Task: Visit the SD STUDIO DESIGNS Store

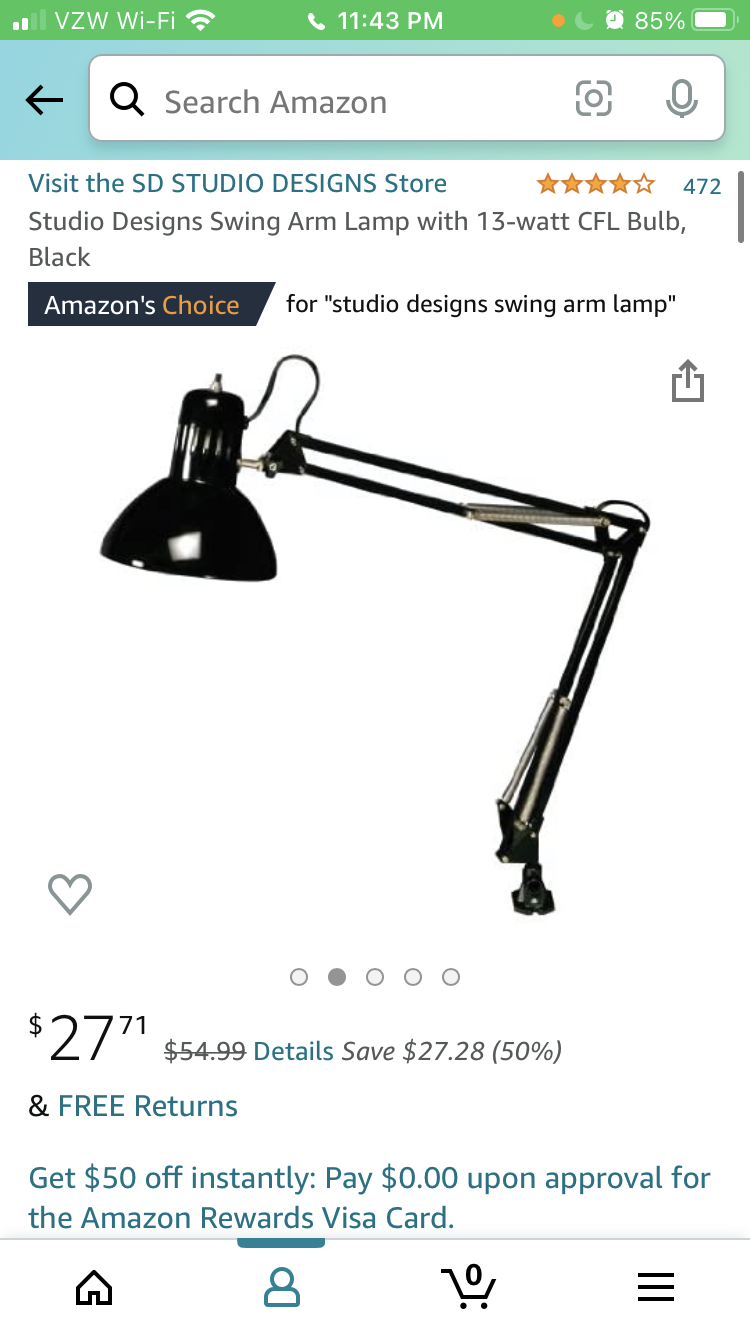Action: (237, 184)
